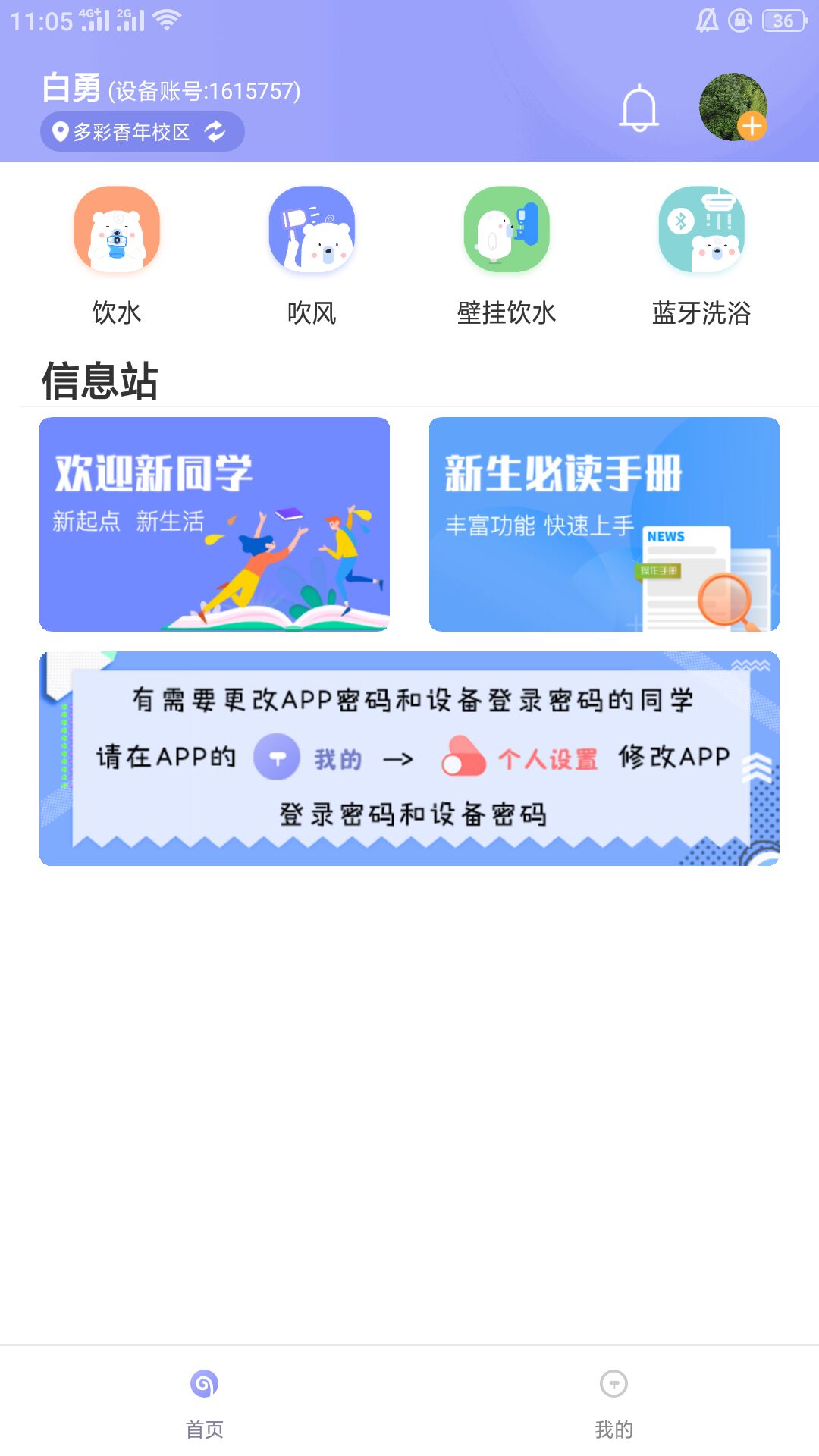The width and height of the screenshot is (819, 1456).
Task: Open the 欢迎新同学 welcome banner
Action: [215, 523]
